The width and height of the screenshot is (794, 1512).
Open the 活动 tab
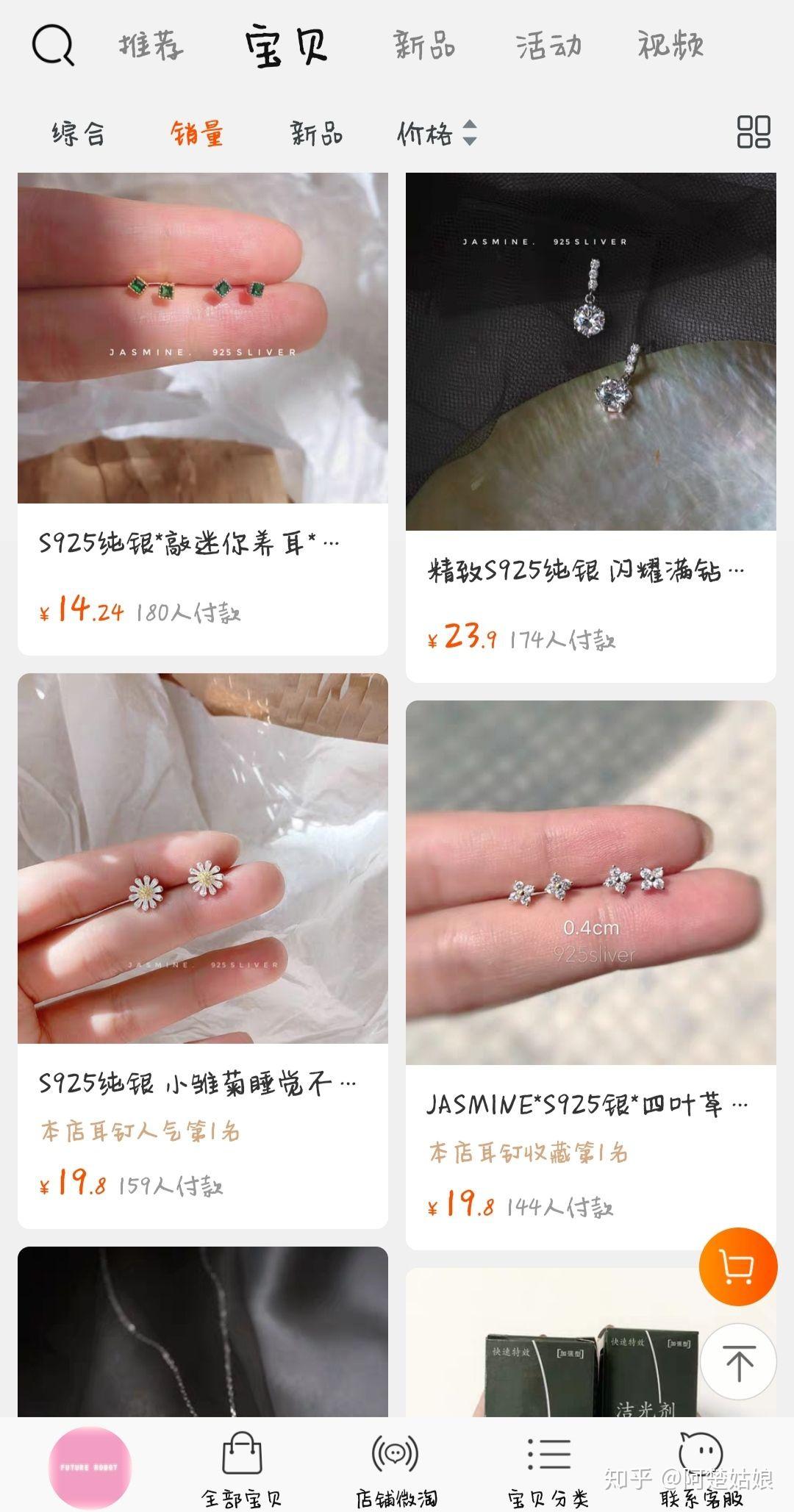(548, 46)
